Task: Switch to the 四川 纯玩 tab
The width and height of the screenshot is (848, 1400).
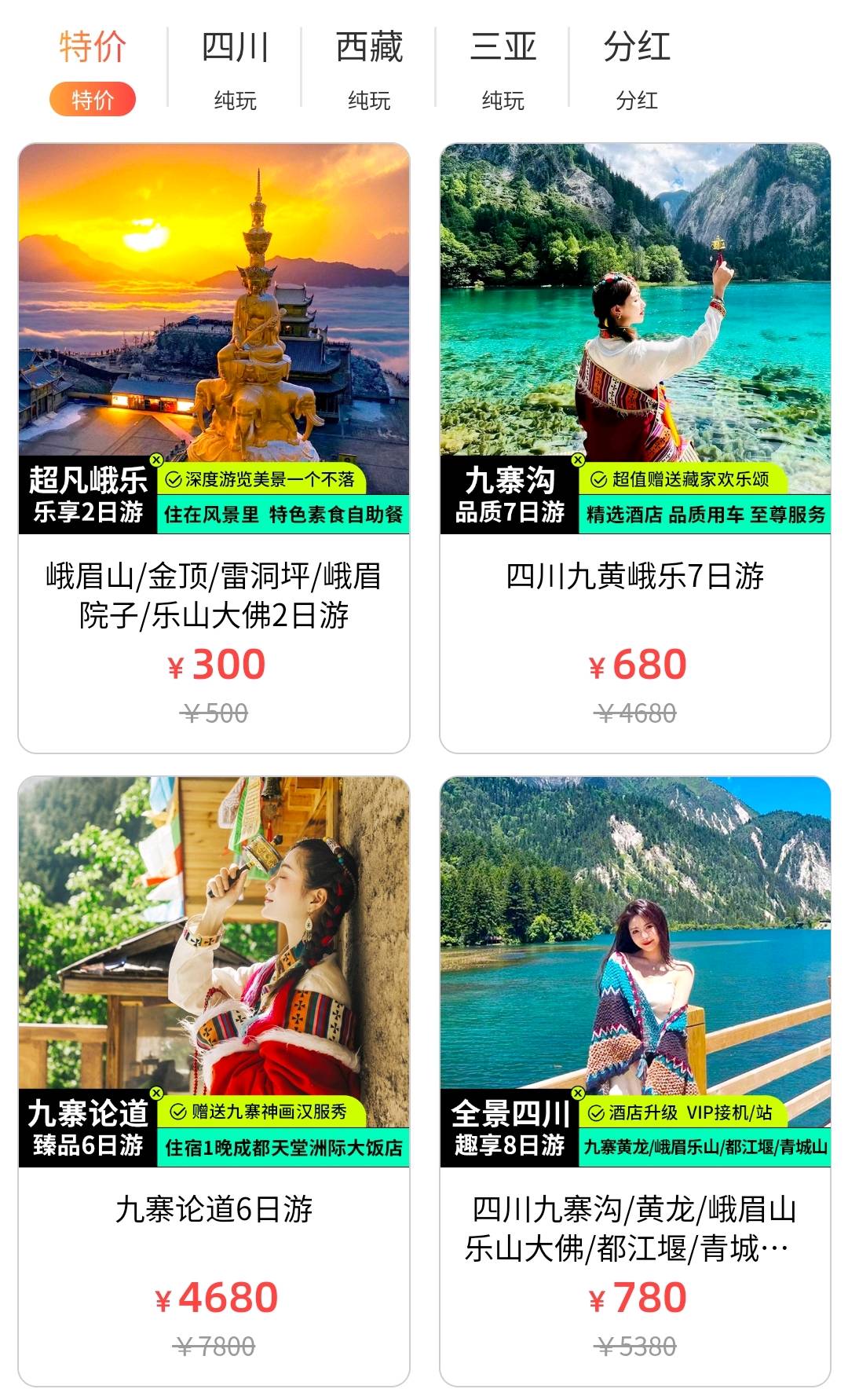Action: pos(235,69)
